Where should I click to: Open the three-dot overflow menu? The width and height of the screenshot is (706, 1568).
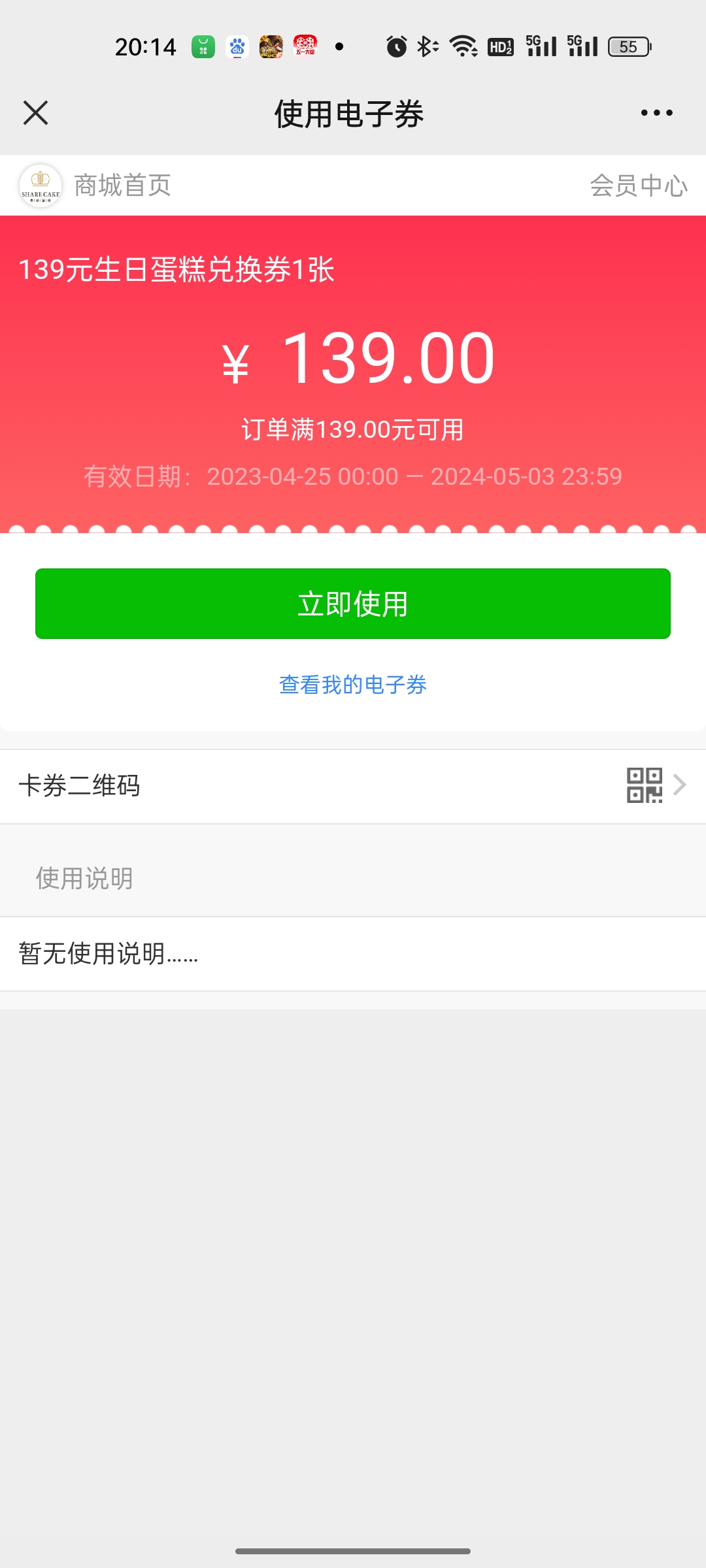[x=656, y=113]
